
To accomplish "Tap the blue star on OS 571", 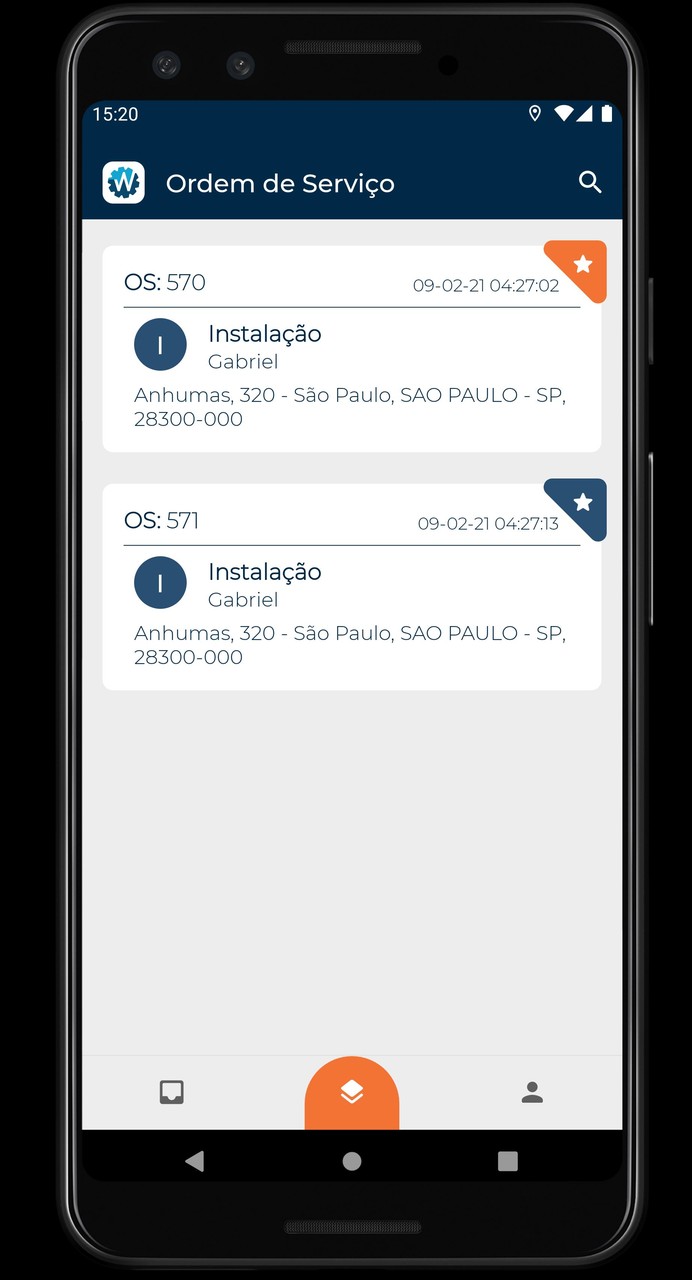I will pyautogui.click(x=583, y=502).
